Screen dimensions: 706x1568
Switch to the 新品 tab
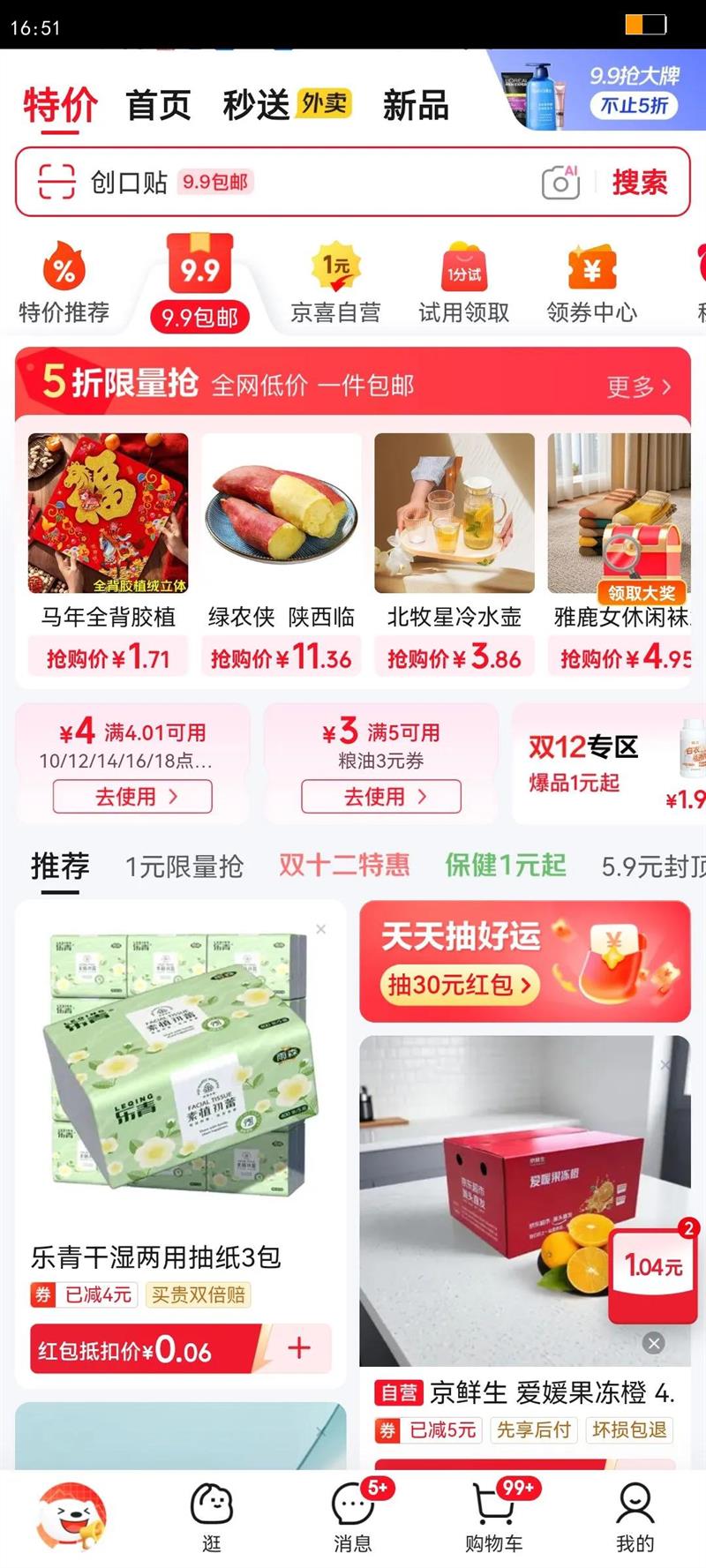click(x=416, y=105)
